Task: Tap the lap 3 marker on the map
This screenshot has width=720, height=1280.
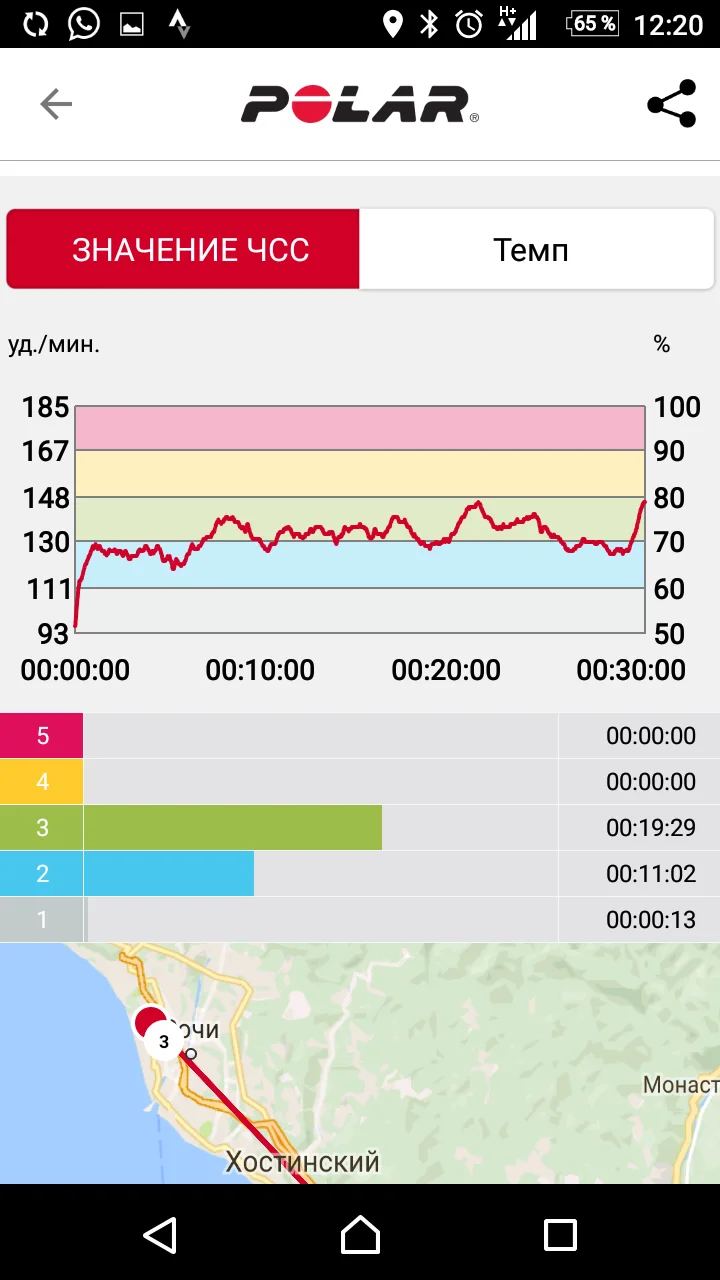Action: coord(164,1042)
